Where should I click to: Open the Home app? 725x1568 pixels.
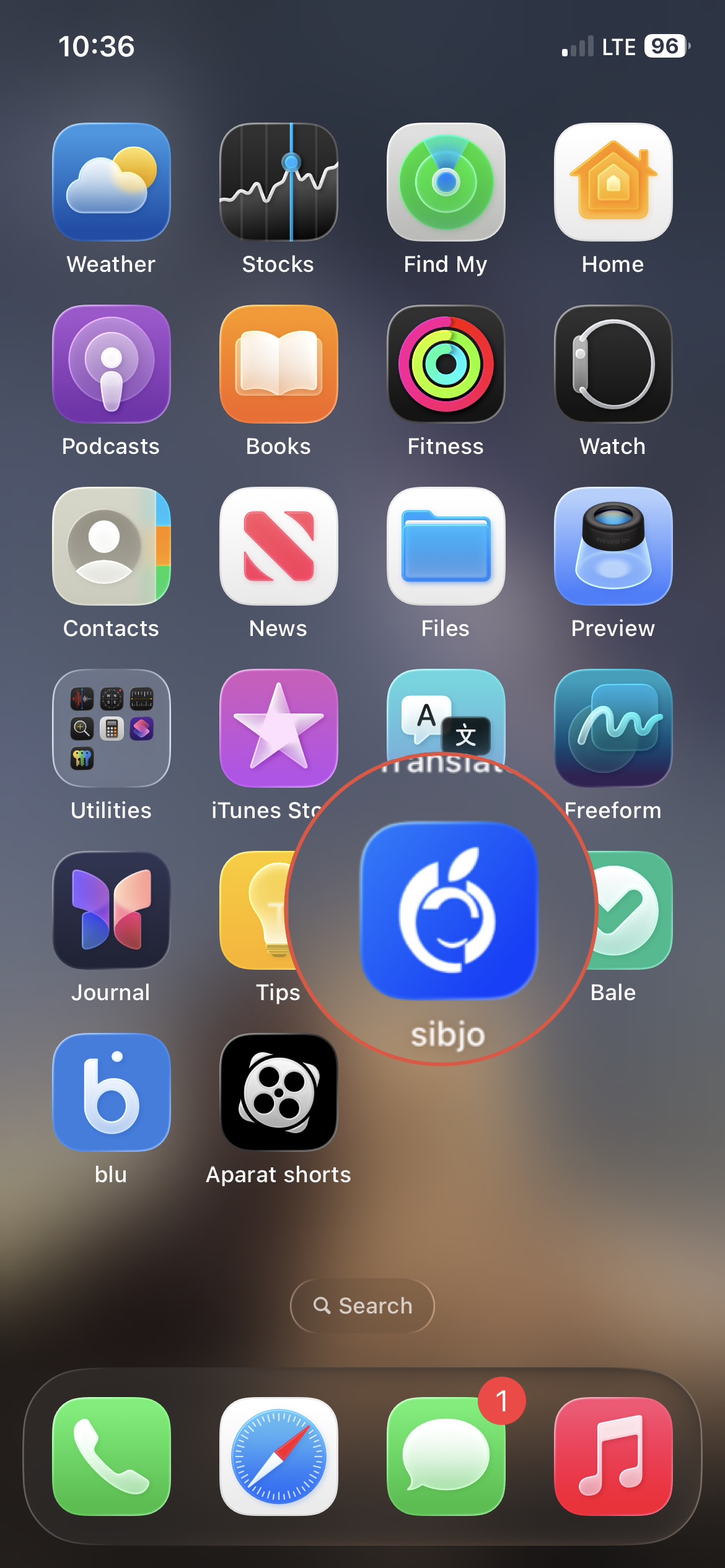point(613,182)
